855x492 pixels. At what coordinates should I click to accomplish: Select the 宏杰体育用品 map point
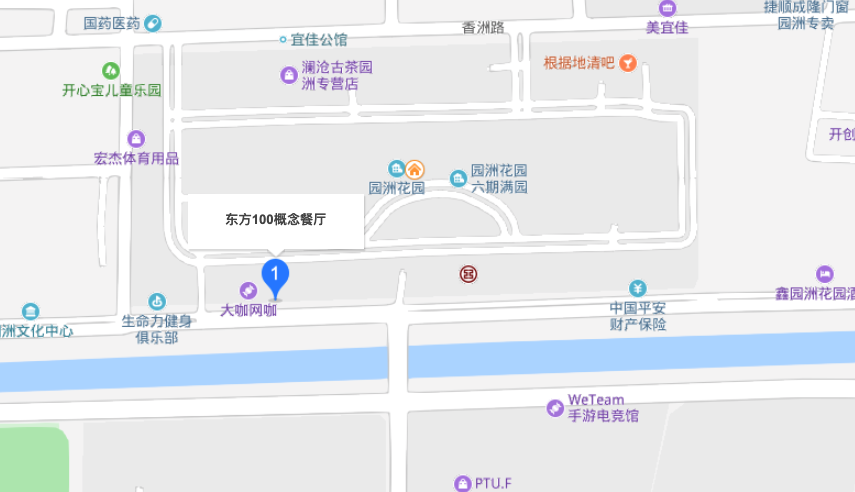pyautogui.click(x=136, y=139)
